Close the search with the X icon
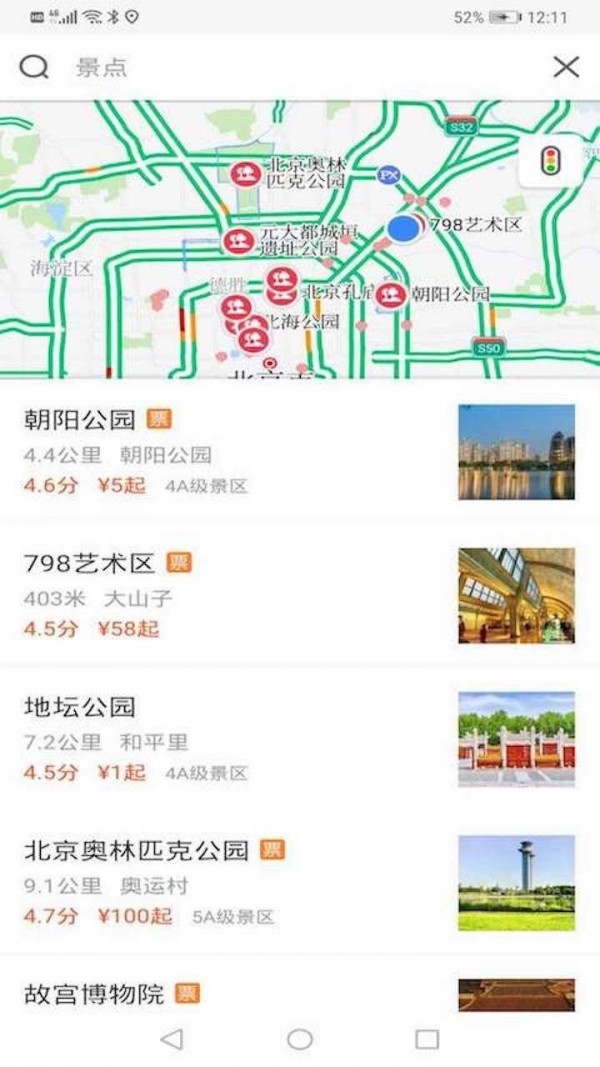Viewport: 600px width, 1067px height. tap(566, 68)
